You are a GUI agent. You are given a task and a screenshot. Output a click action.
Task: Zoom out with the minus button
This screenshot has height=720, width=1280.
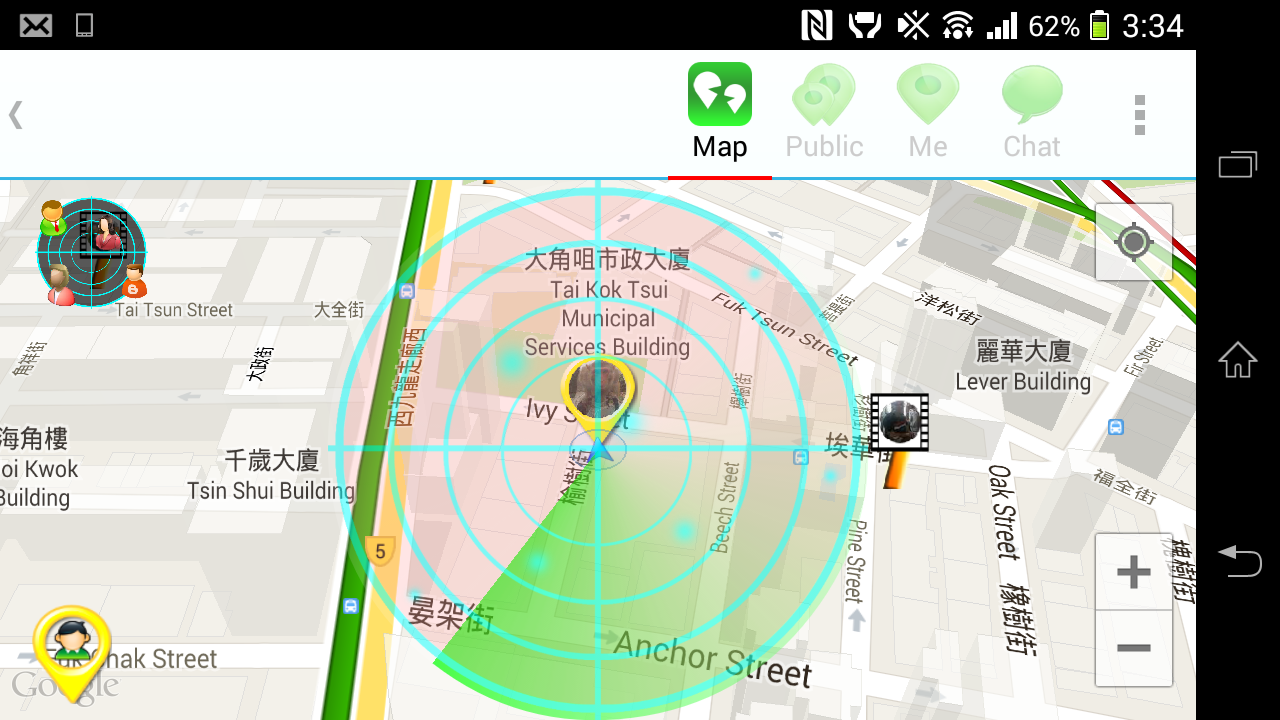1134,648
